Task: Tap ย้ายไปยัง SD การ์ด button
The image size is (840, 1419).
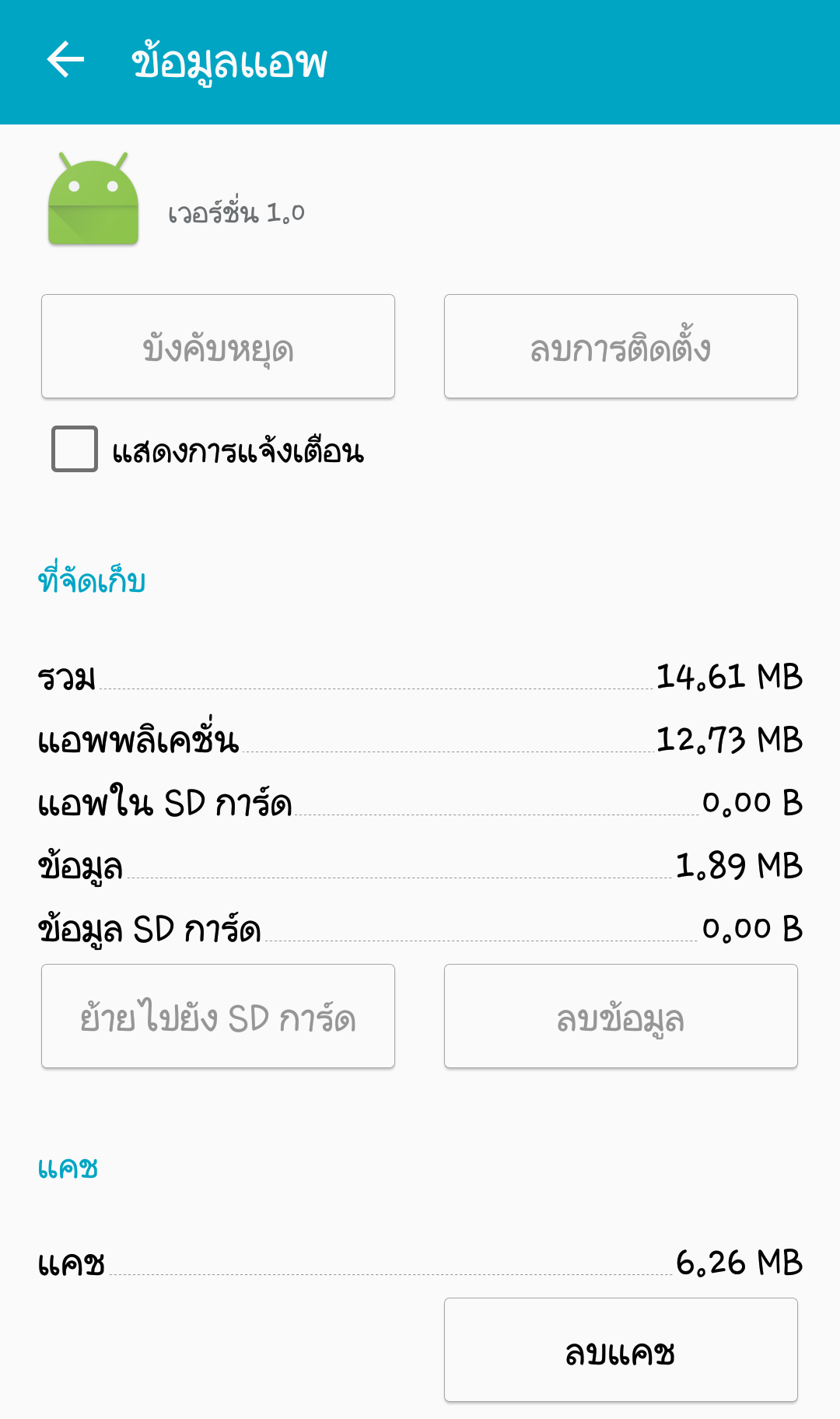Action: click(218, 1016)
